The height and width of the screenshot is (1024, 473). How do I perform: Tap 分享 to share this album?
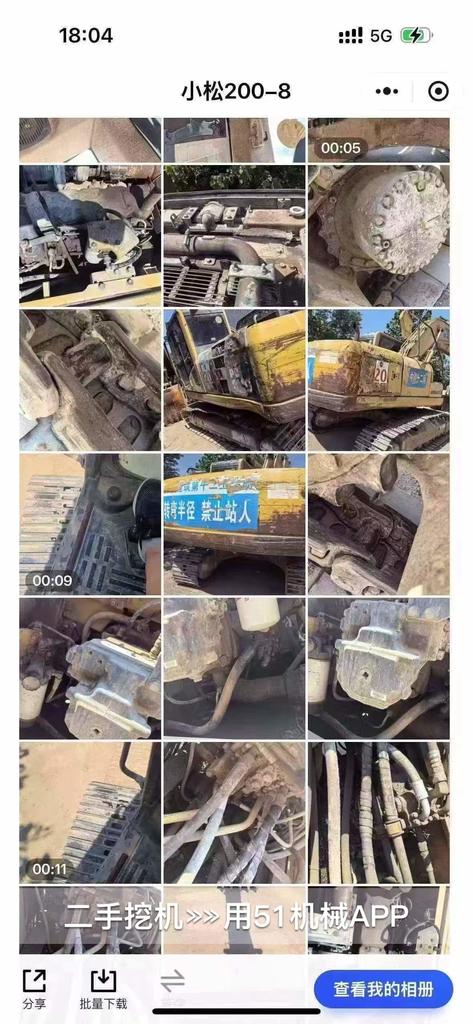[x=34, y=989]
